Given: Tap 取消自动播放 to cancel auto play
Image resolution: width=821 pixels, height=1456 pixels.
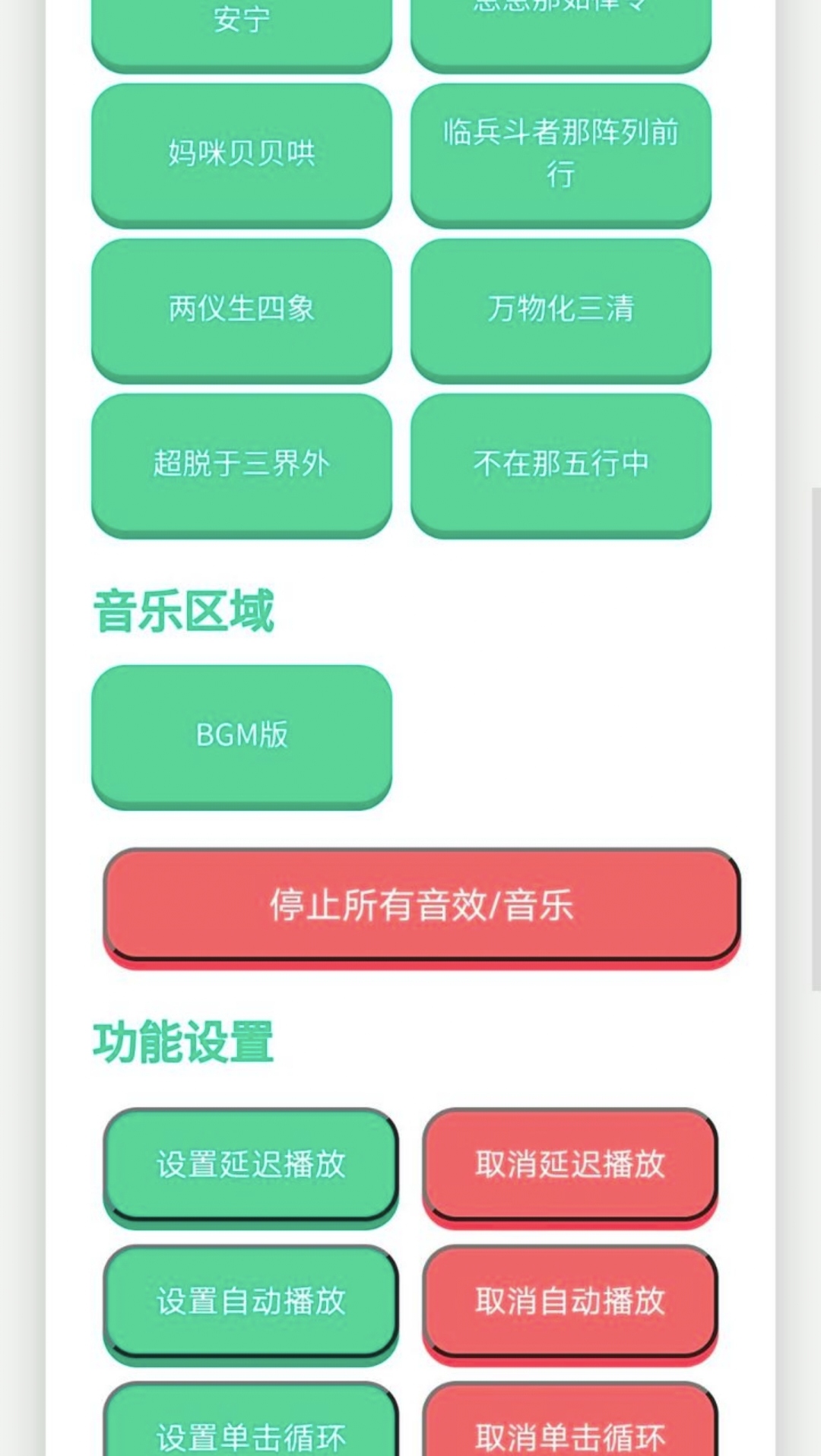Looking at the screenshot, I should (x=570, y=1300).
